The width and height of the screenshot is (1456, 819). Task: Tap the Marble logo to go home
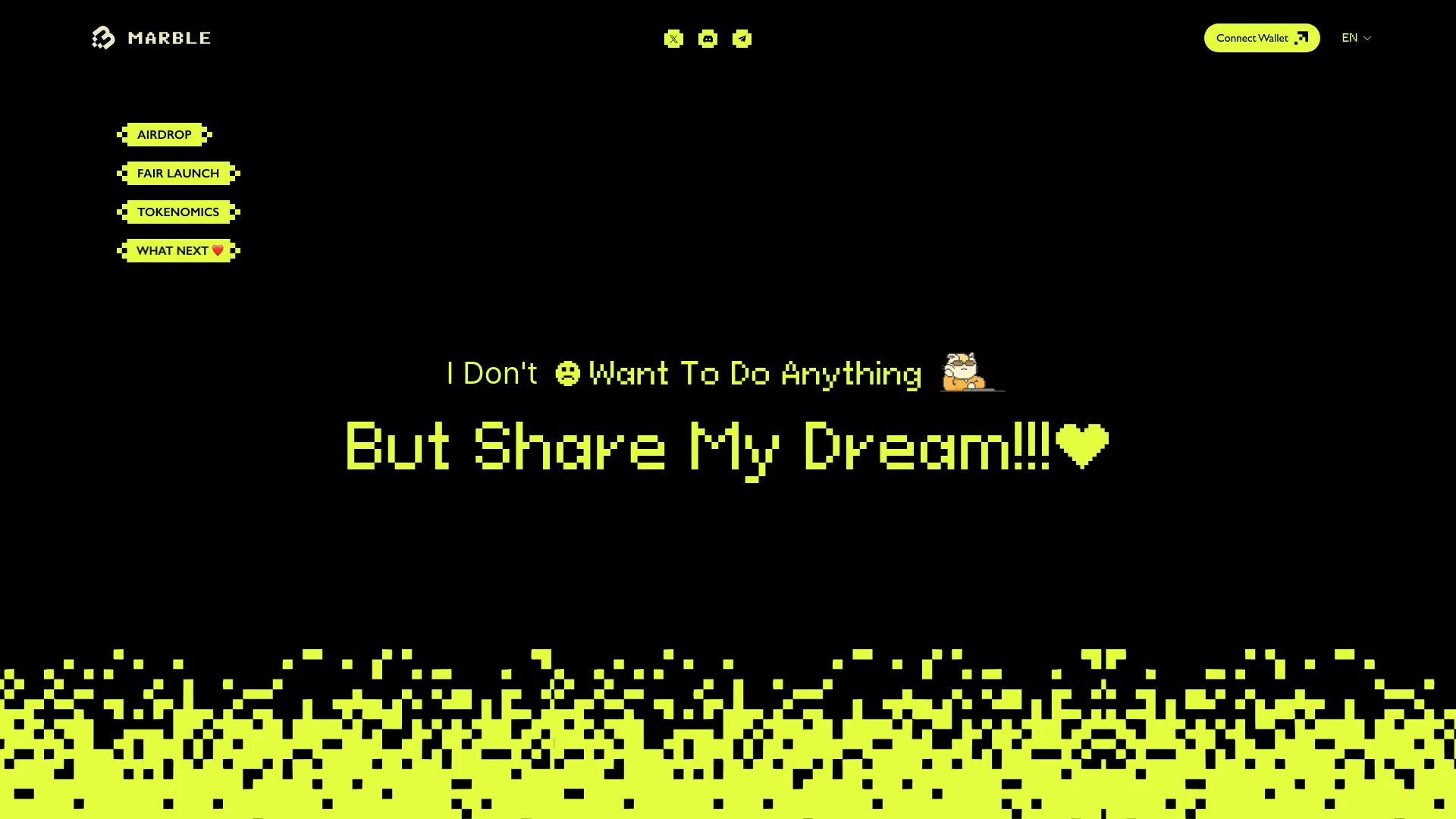point(152,38)
